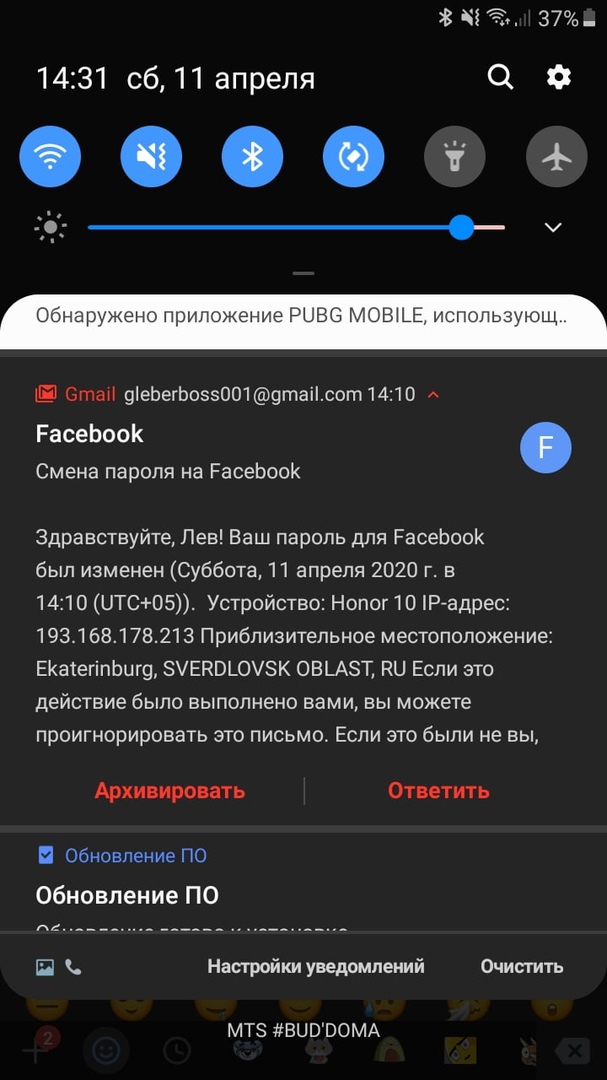The width and height of the screenshot is (607, 1080).
Task: Archive the Facebook email (Архивировать)
Action: coord(170,791)
